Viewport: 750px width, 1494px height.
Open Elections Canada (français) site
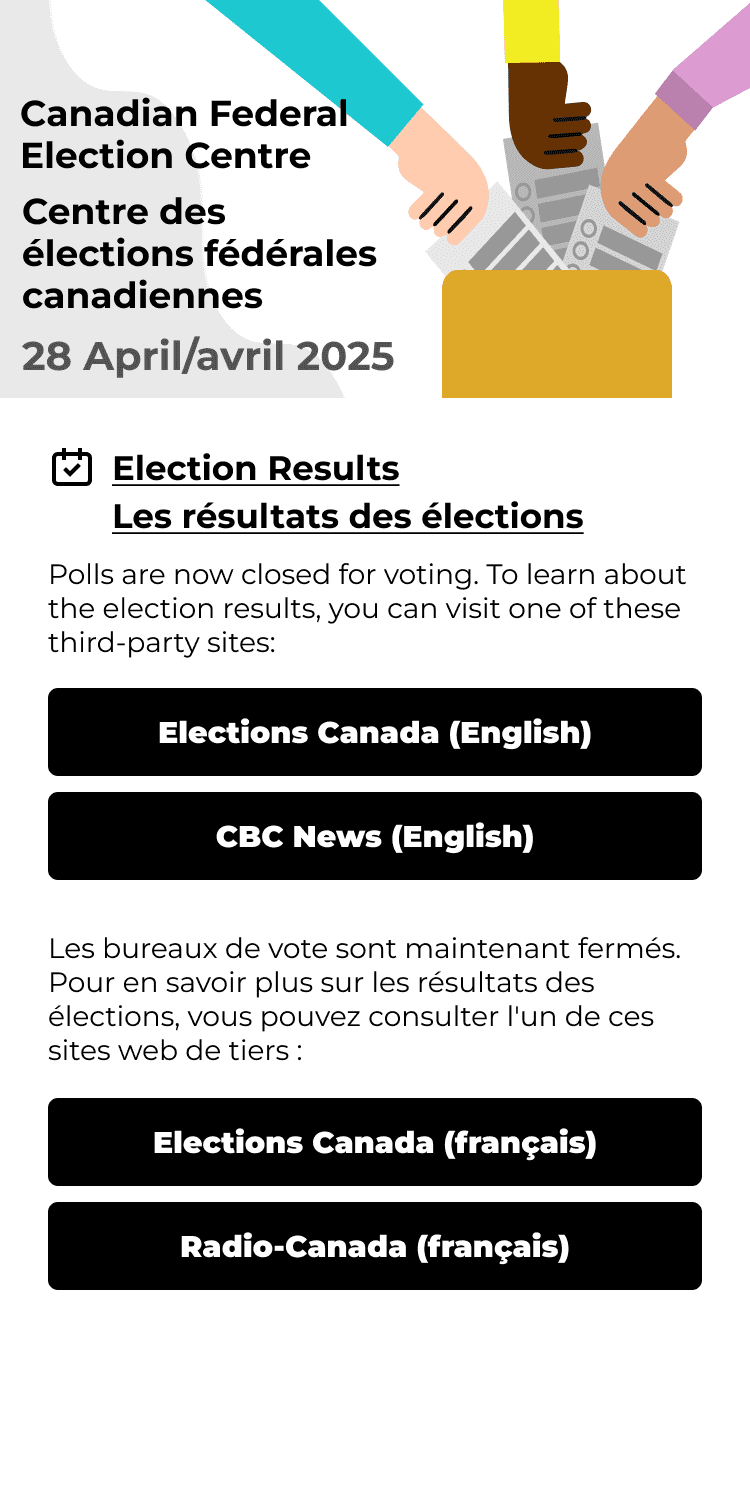(x=375, y=1142)
